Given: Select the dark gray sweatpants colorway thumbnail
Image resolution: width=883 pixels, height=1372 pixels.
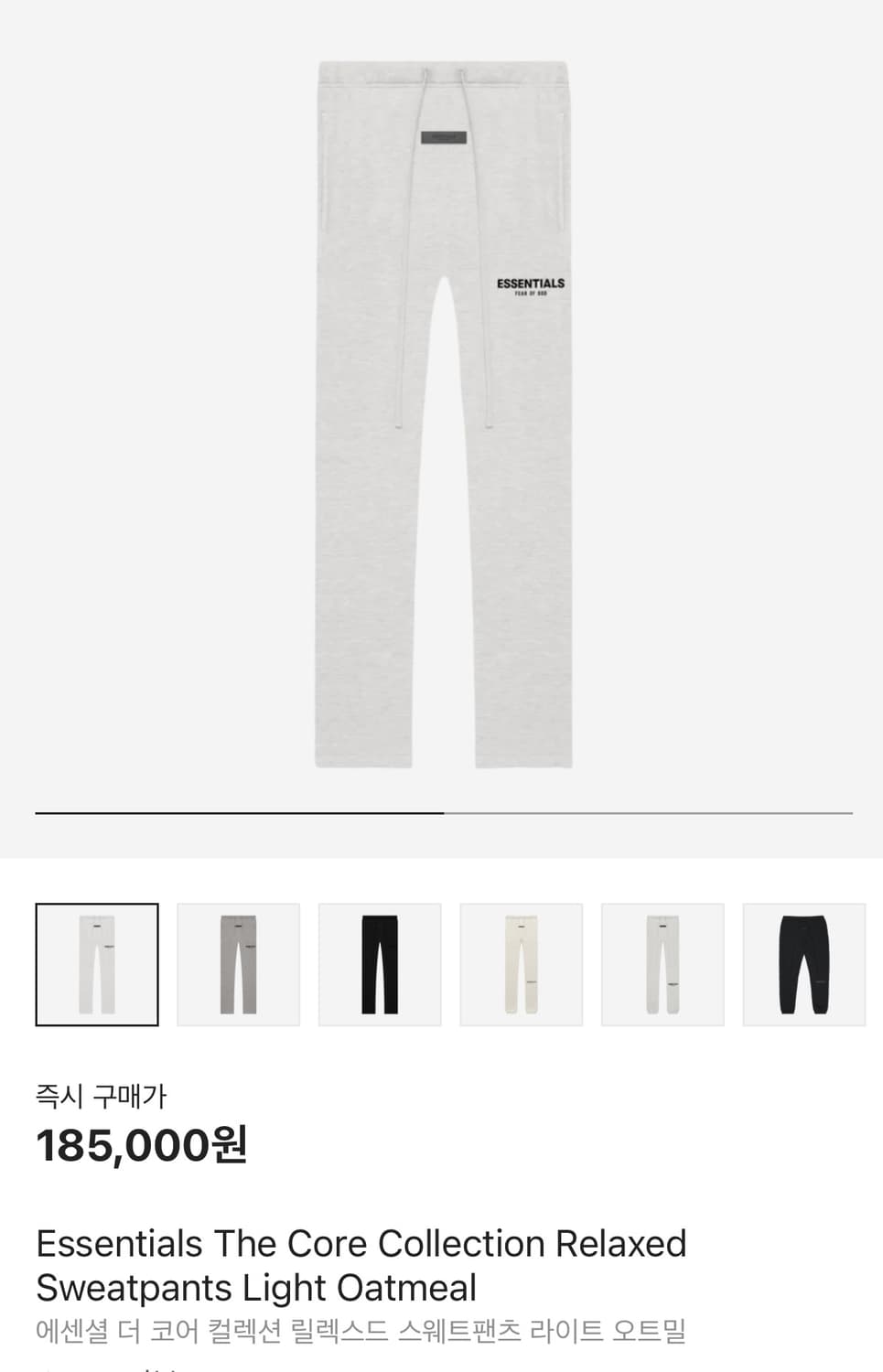Looking at the screenshot, I should click(x=238, y=963).
